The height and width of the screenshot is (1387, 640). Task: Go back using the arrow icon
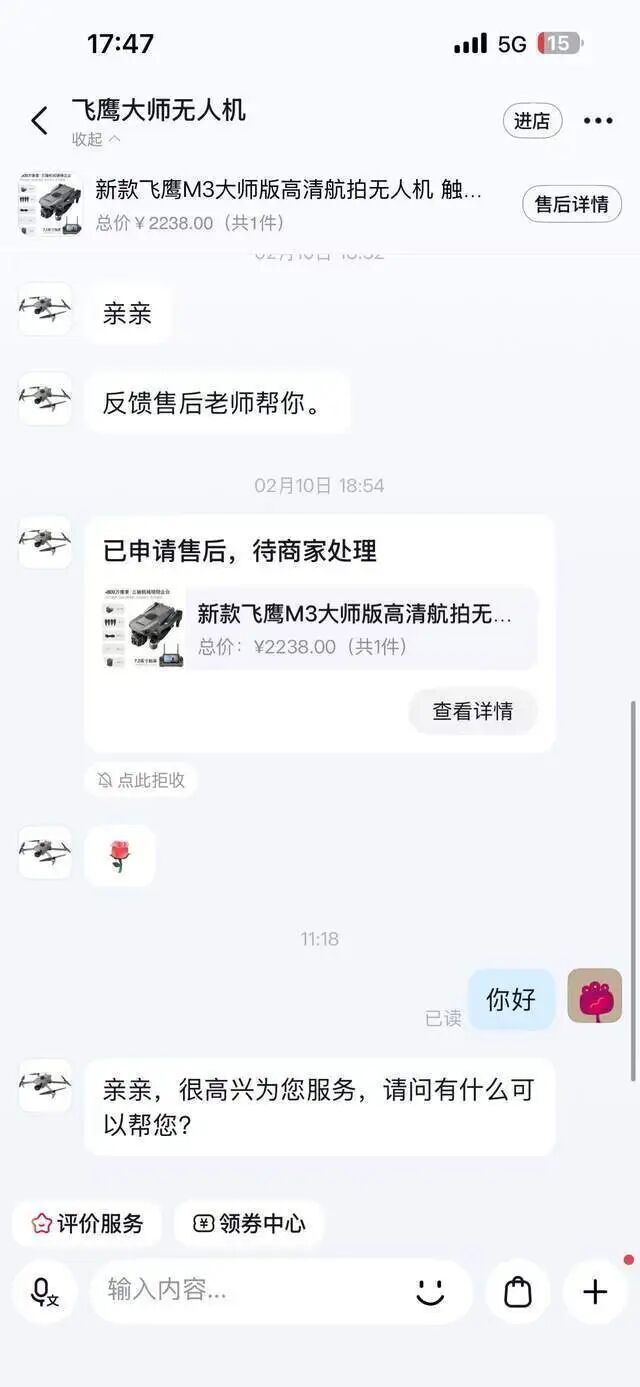click(39, 122)
